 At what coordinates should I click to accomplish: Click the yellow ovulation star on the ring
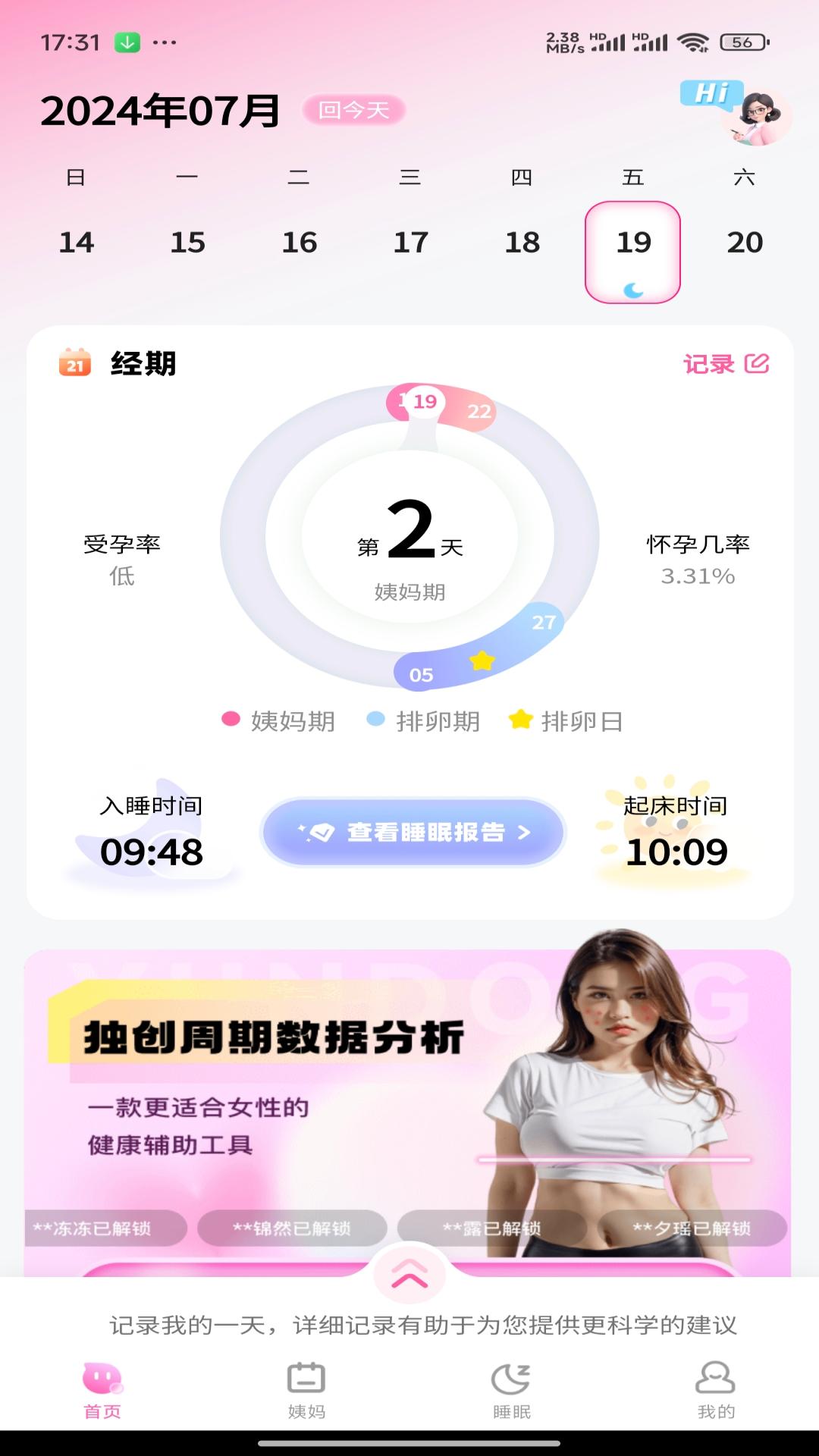coord(483,661)
